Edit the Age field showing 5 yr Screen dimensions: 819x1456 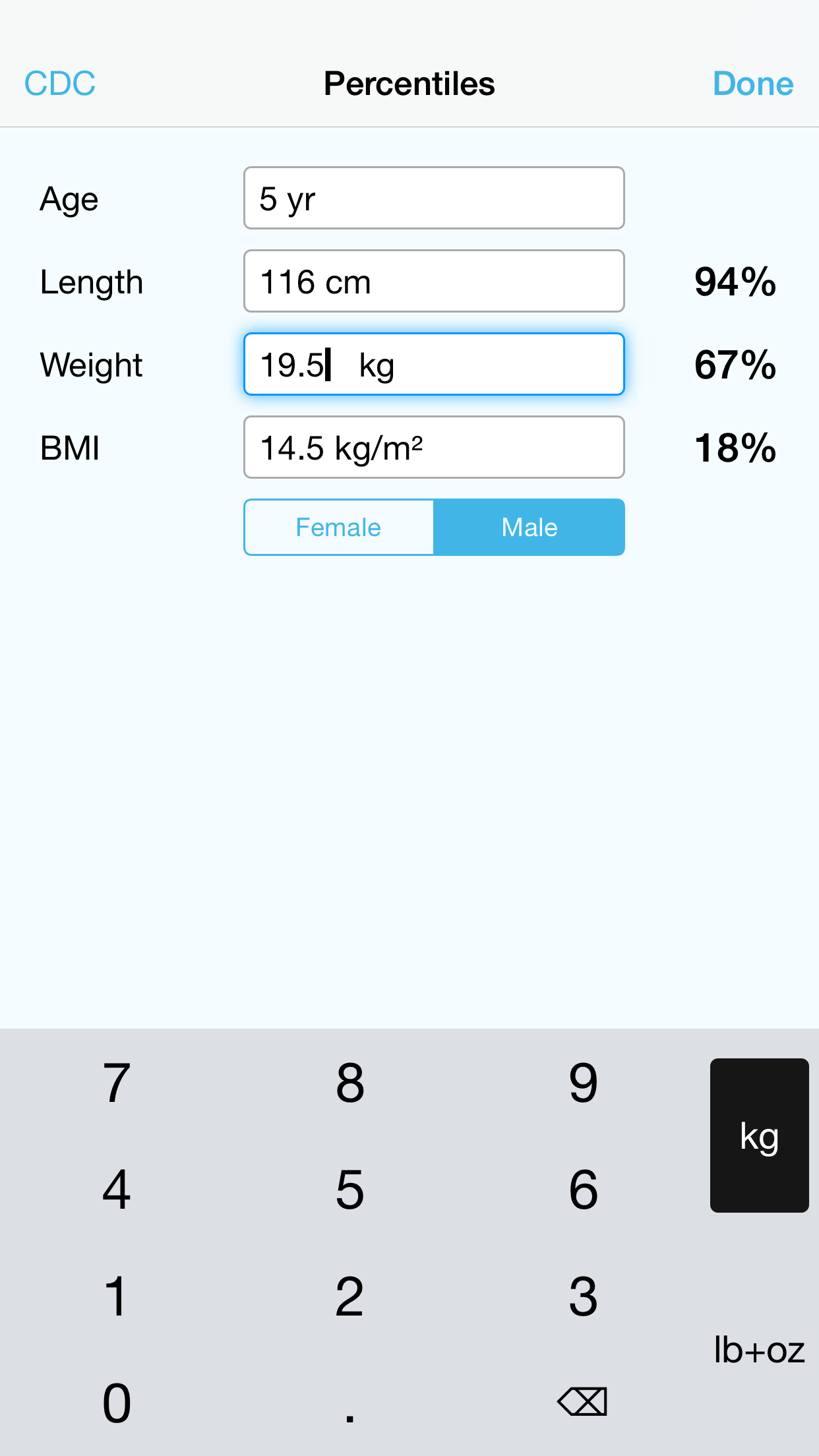click(x=434, y=198)
